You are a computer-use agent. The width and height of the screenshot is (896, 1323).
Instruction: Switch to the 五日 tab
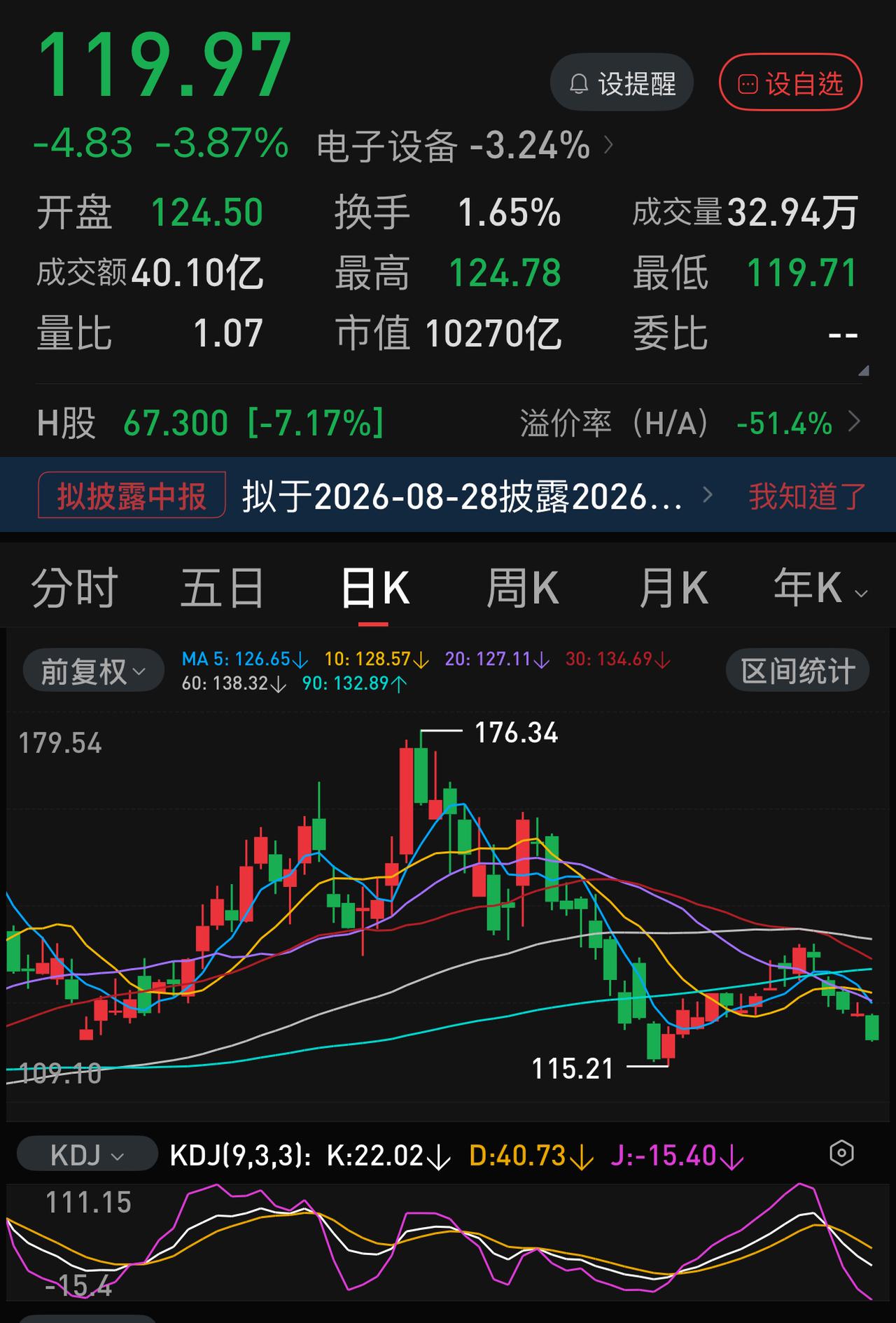[x=223, y=587]
